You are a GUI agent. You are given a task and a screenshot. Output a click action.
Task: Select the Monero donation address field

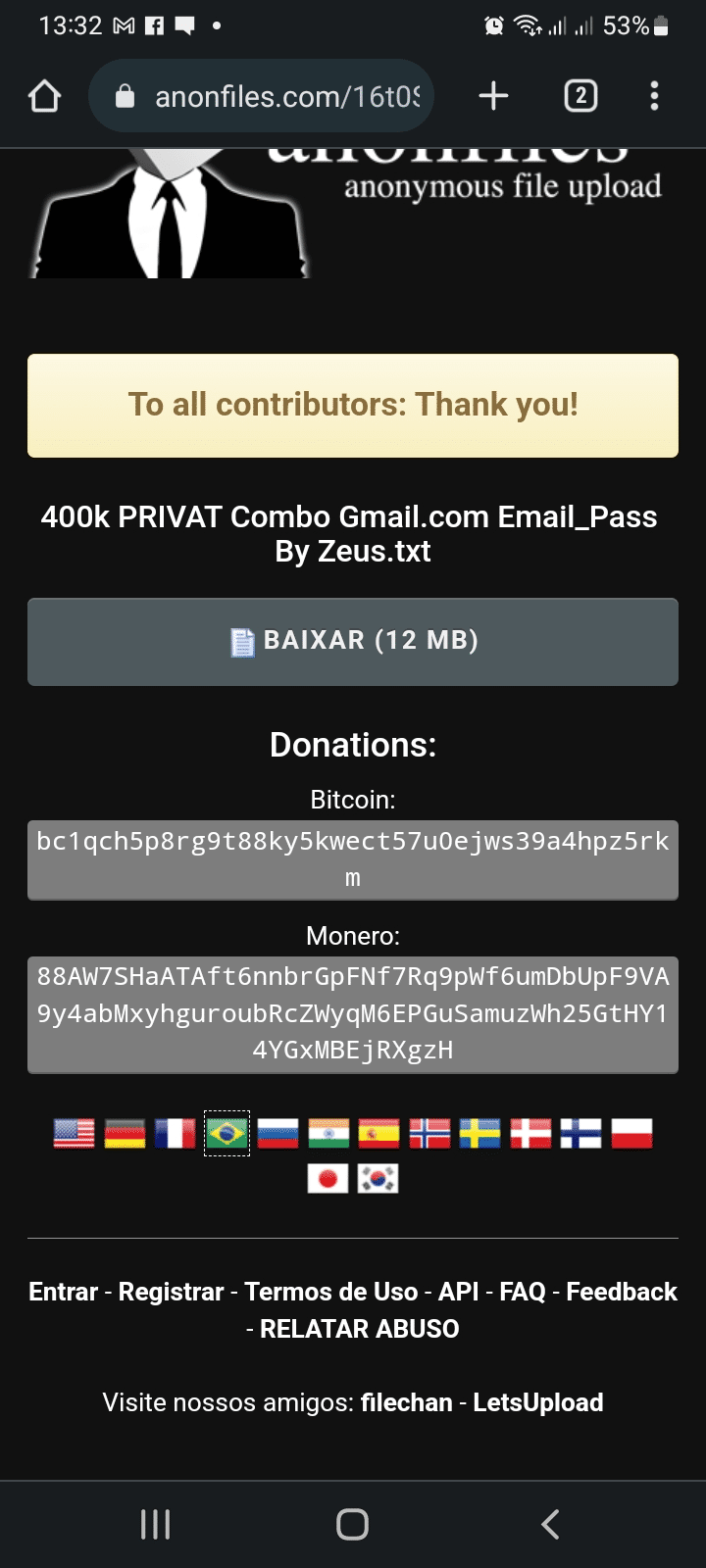353,1013
